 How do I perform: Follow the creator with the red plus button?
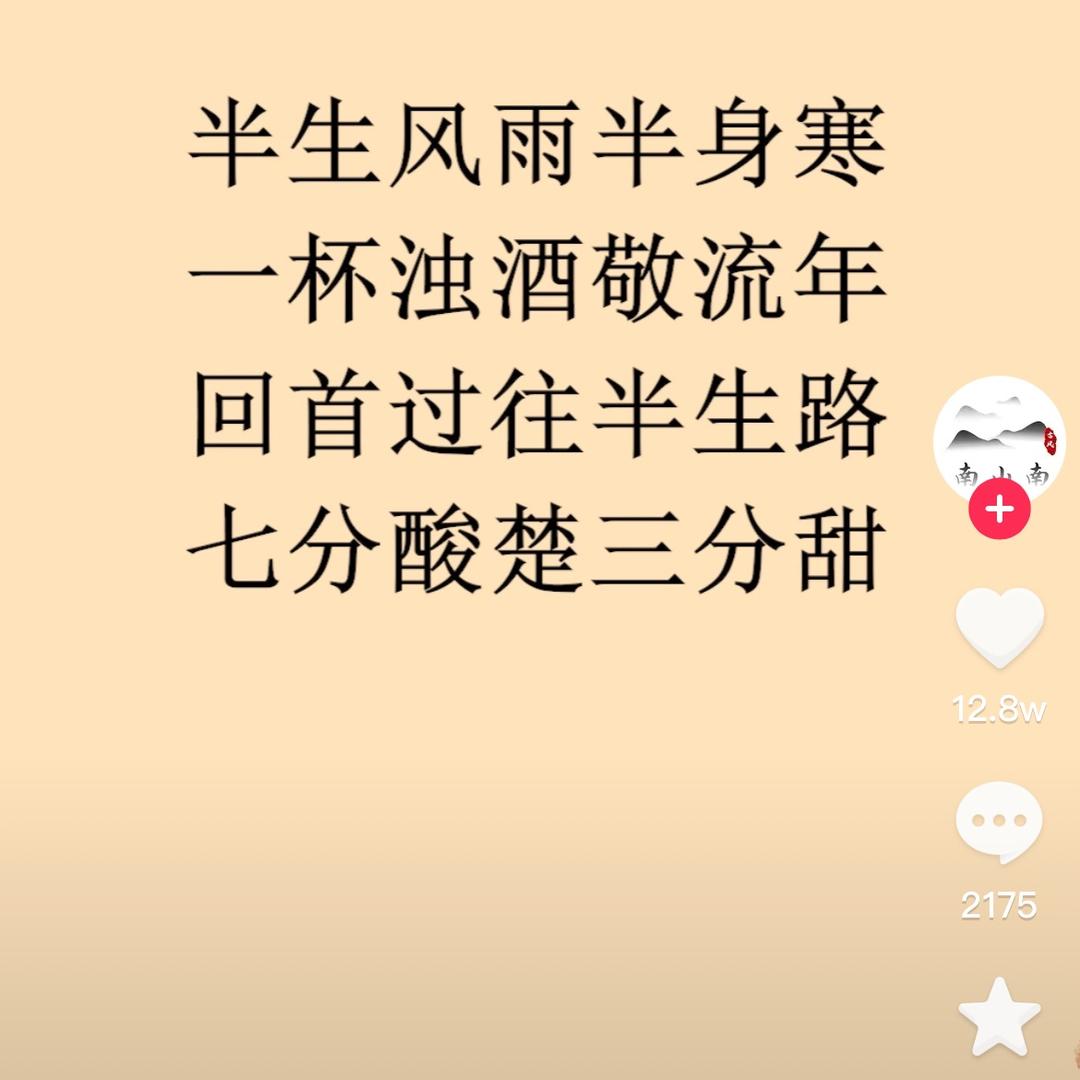coord(999,510)
